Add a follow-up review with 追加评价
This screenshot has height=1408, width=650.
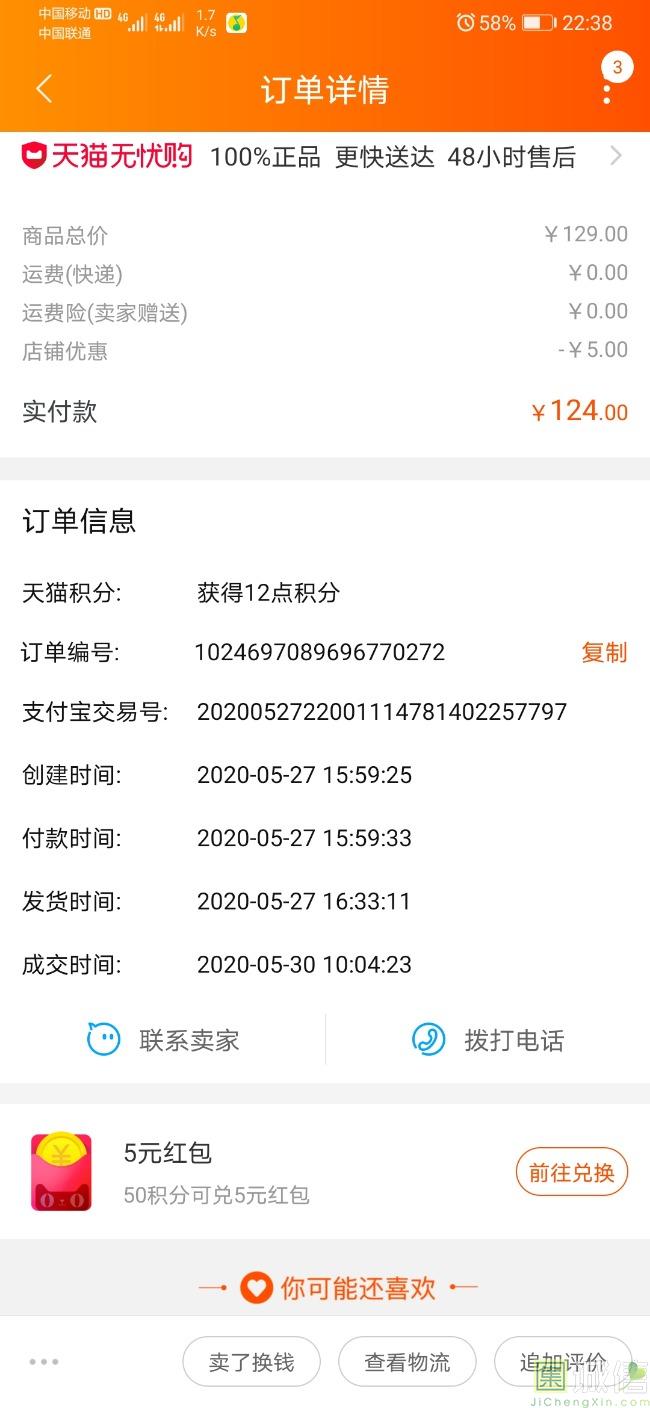coord(562,1362)
